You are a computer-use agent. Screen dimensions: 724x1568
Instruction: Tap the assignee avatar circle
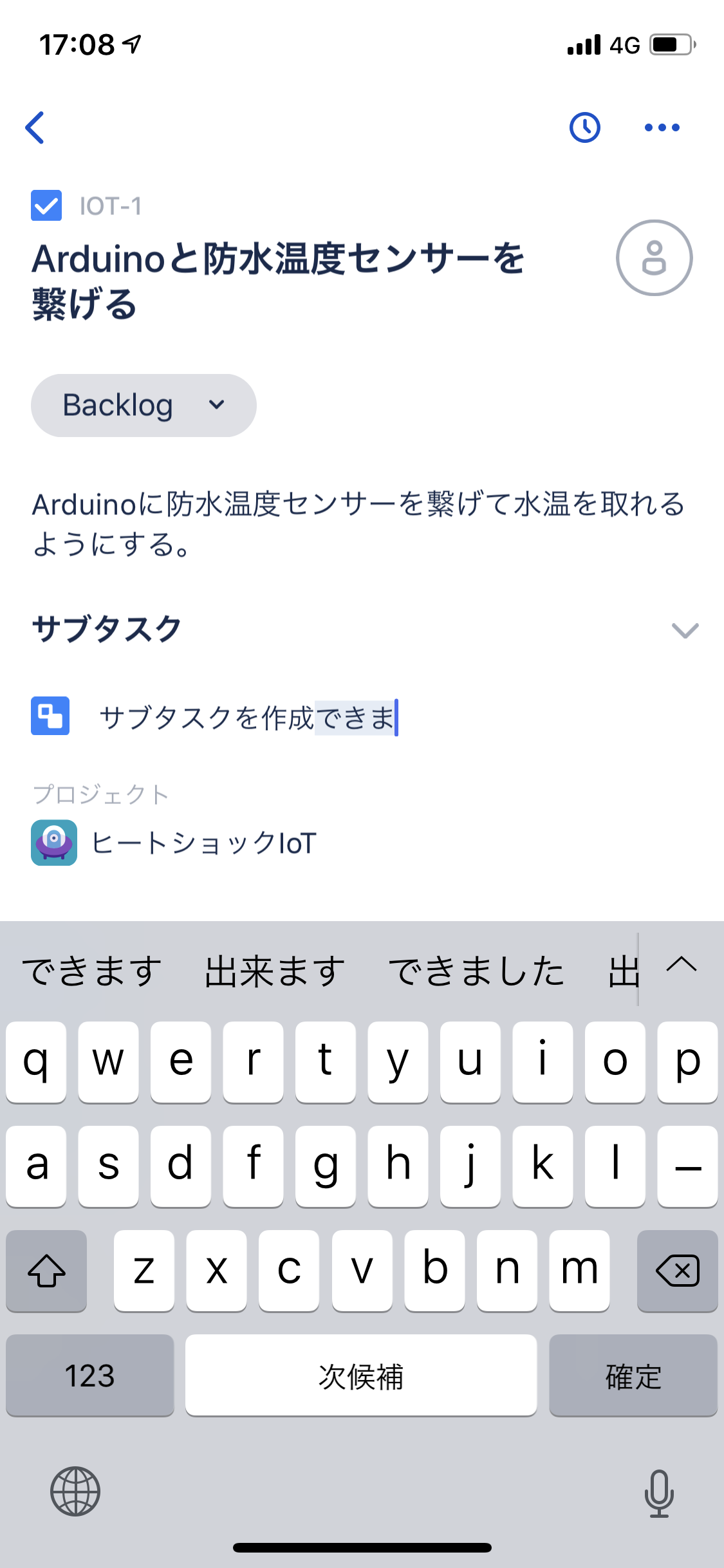[654, 257]
